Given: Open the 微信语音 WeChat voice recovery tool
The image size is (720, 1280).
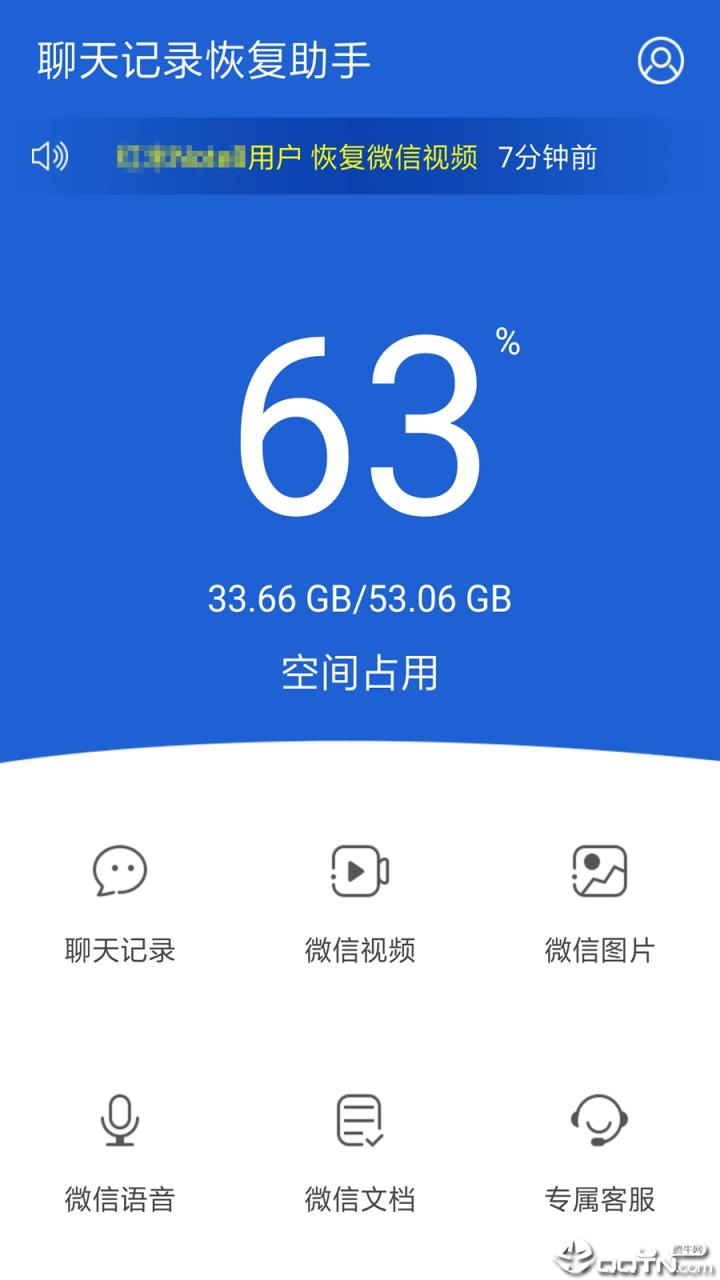Looking at the screenshot, I should (x=120, y=1198).
